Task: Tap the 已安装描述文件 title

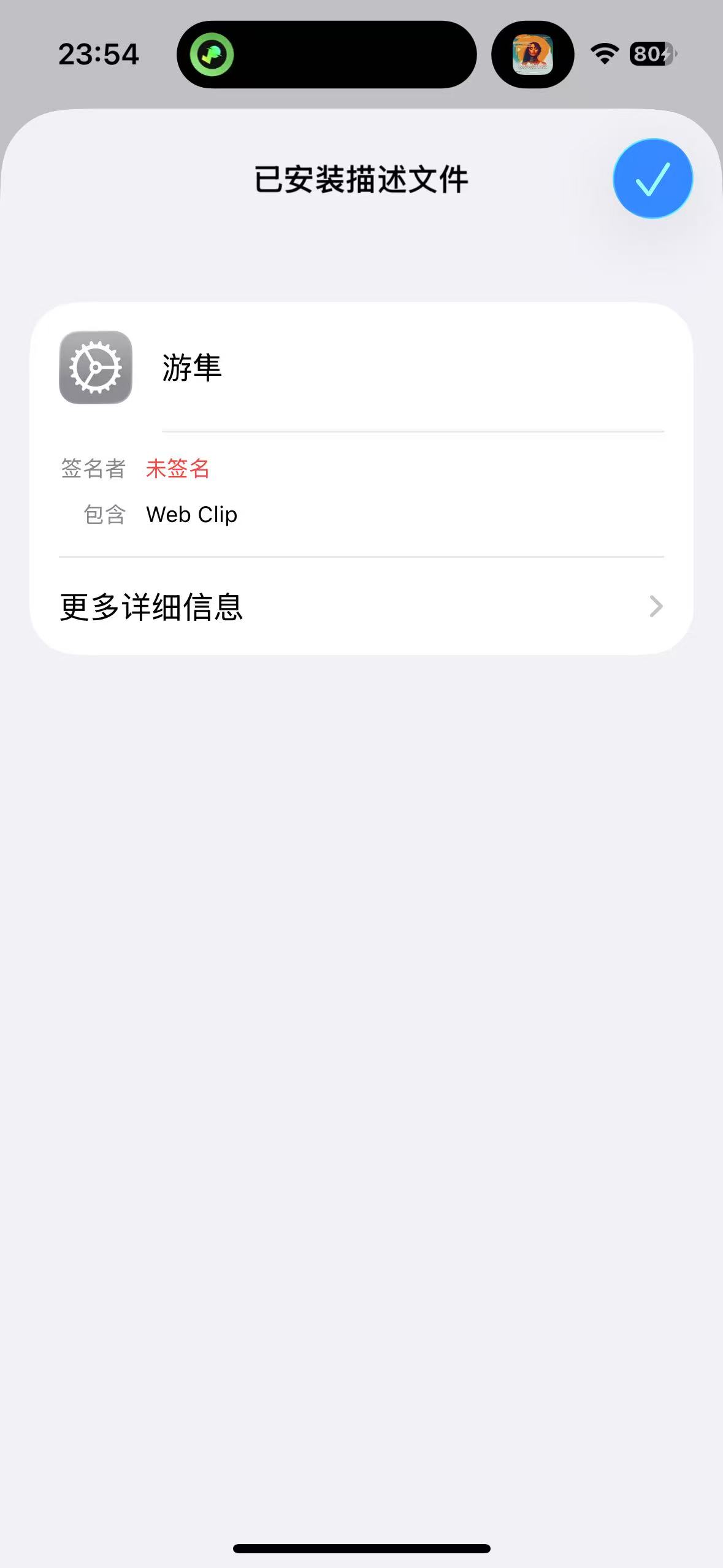Action: [361, 179]
